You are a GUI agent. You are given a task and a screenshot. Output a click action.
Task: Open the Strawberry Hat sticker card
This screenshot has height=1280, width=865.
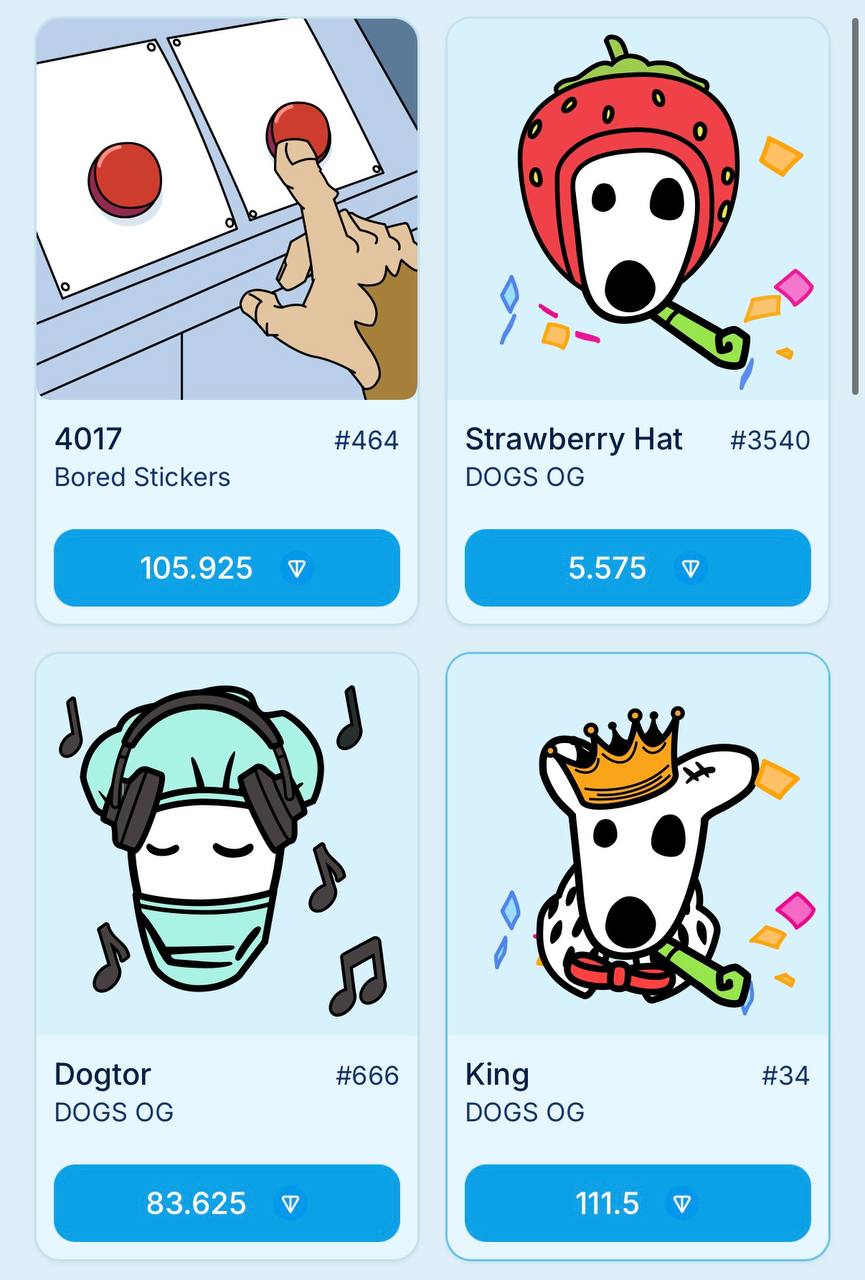(x=638, y=209)
